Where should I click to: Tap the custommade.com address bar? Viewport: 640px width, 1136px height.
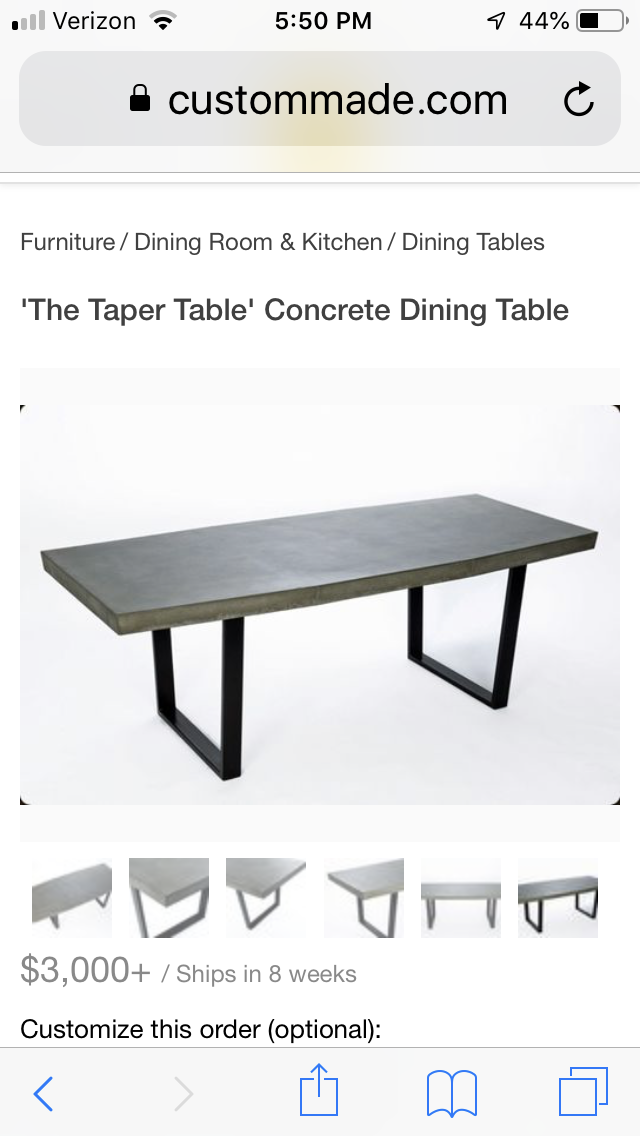(320, 99)
